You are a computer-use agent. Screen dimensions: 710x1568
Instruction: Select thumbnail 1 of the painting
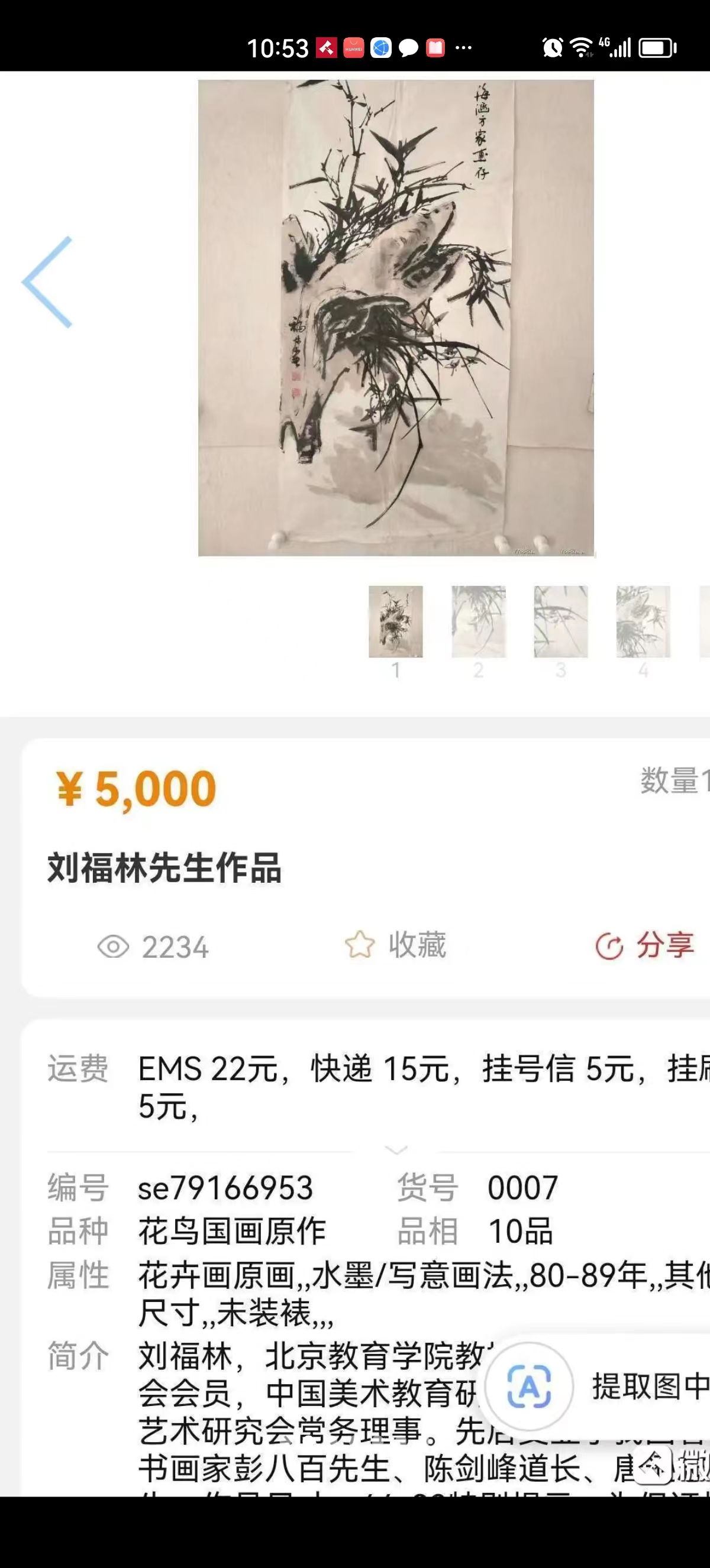click(396, 621)
